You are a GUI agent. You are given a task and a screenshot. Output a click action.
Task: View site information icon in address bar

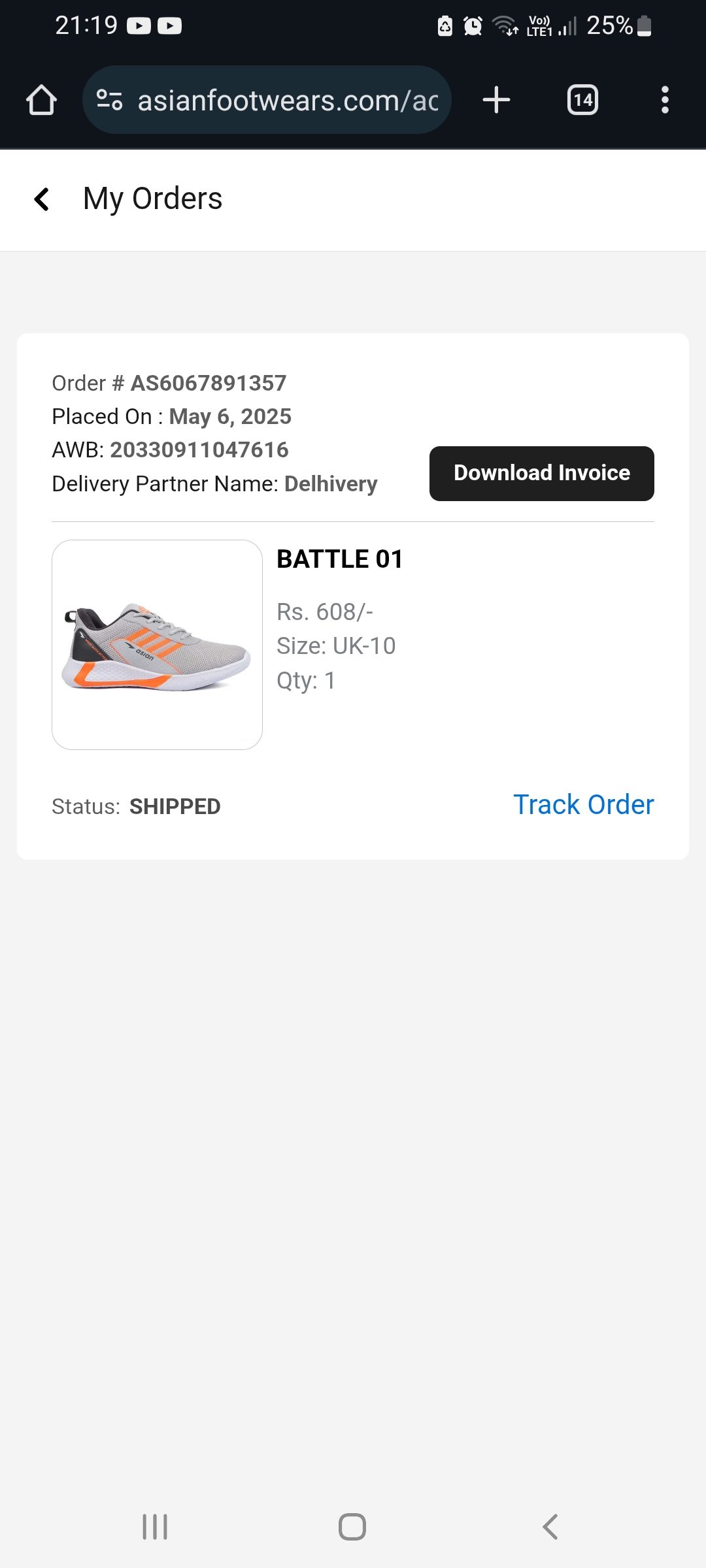click(x=109, y=101)
